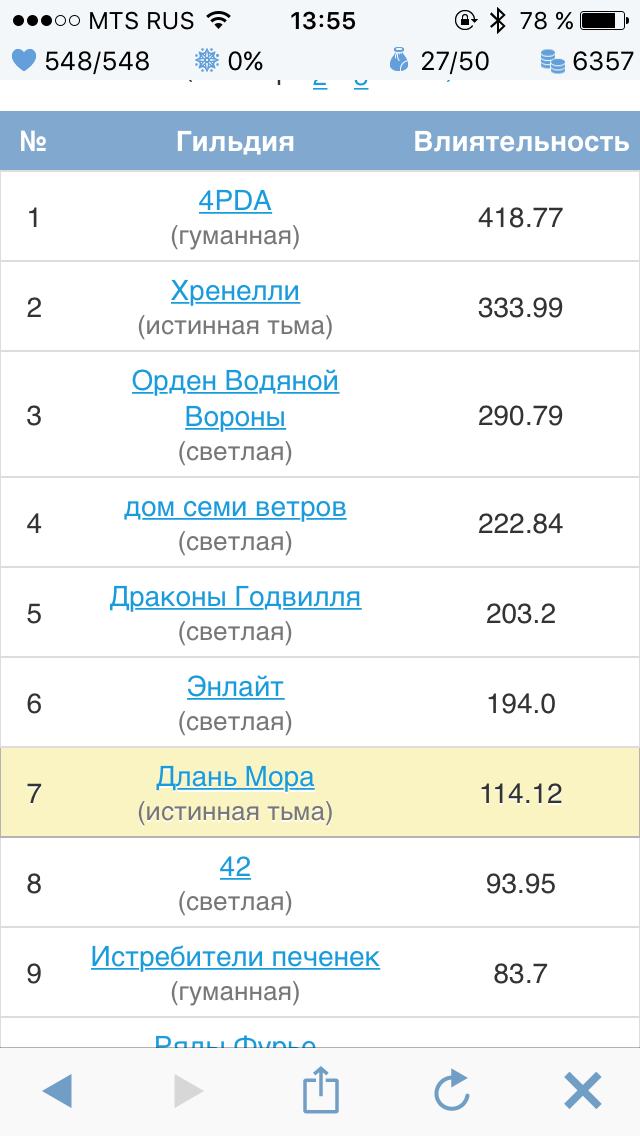Open the дом семи ветров guild

(x=235, y=508)
